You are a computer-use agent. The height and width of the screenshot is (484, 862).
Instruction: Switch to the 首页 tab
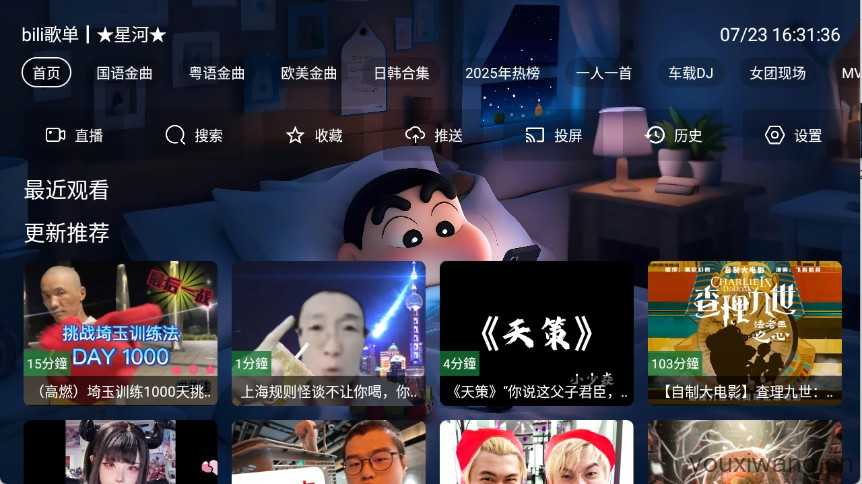click(x=46, y=73)
